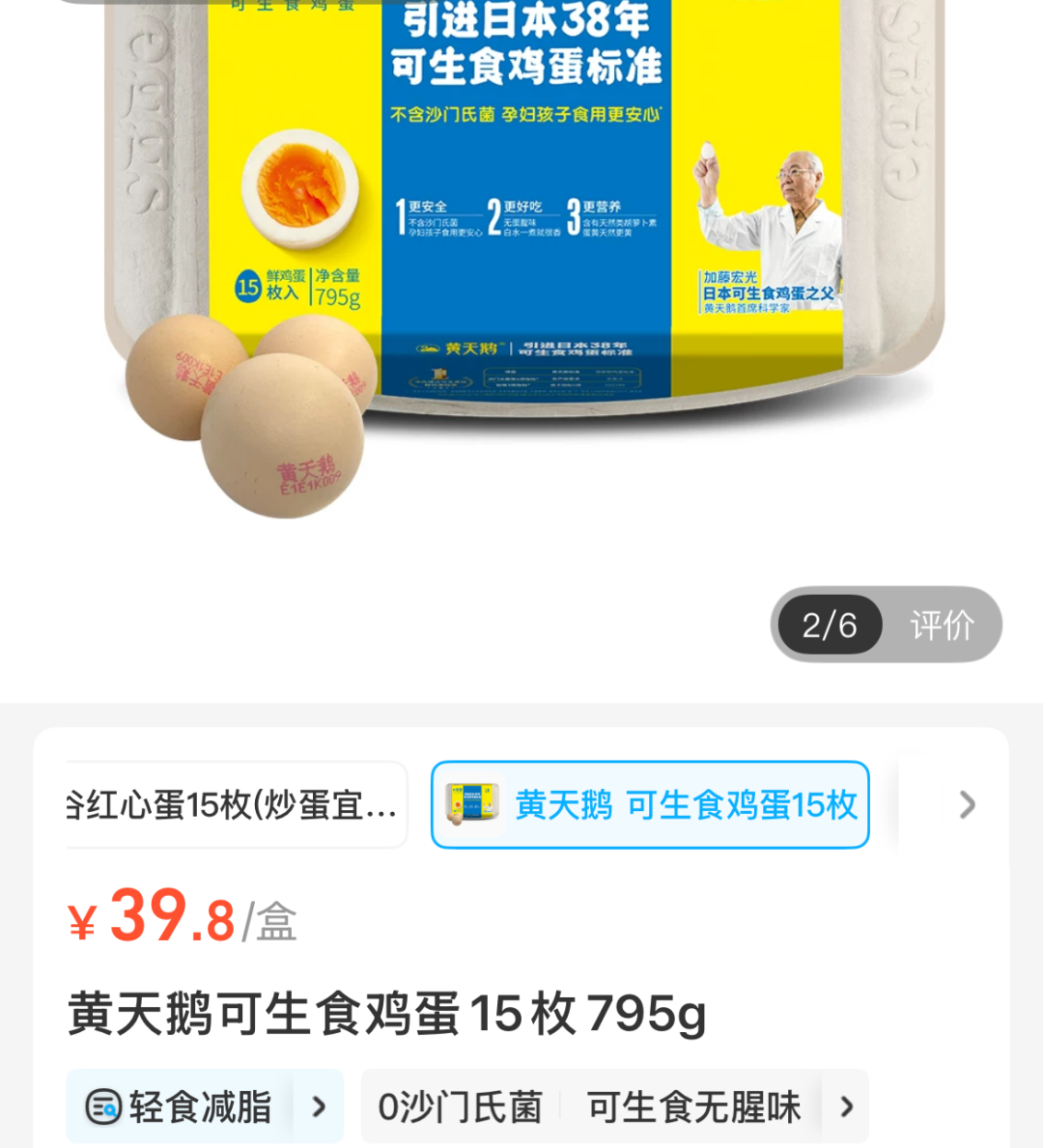Select the 红心蛋15枚 variant chip
The height and width of the screenshot is (1148, 1043).
(x=237, y=805)
